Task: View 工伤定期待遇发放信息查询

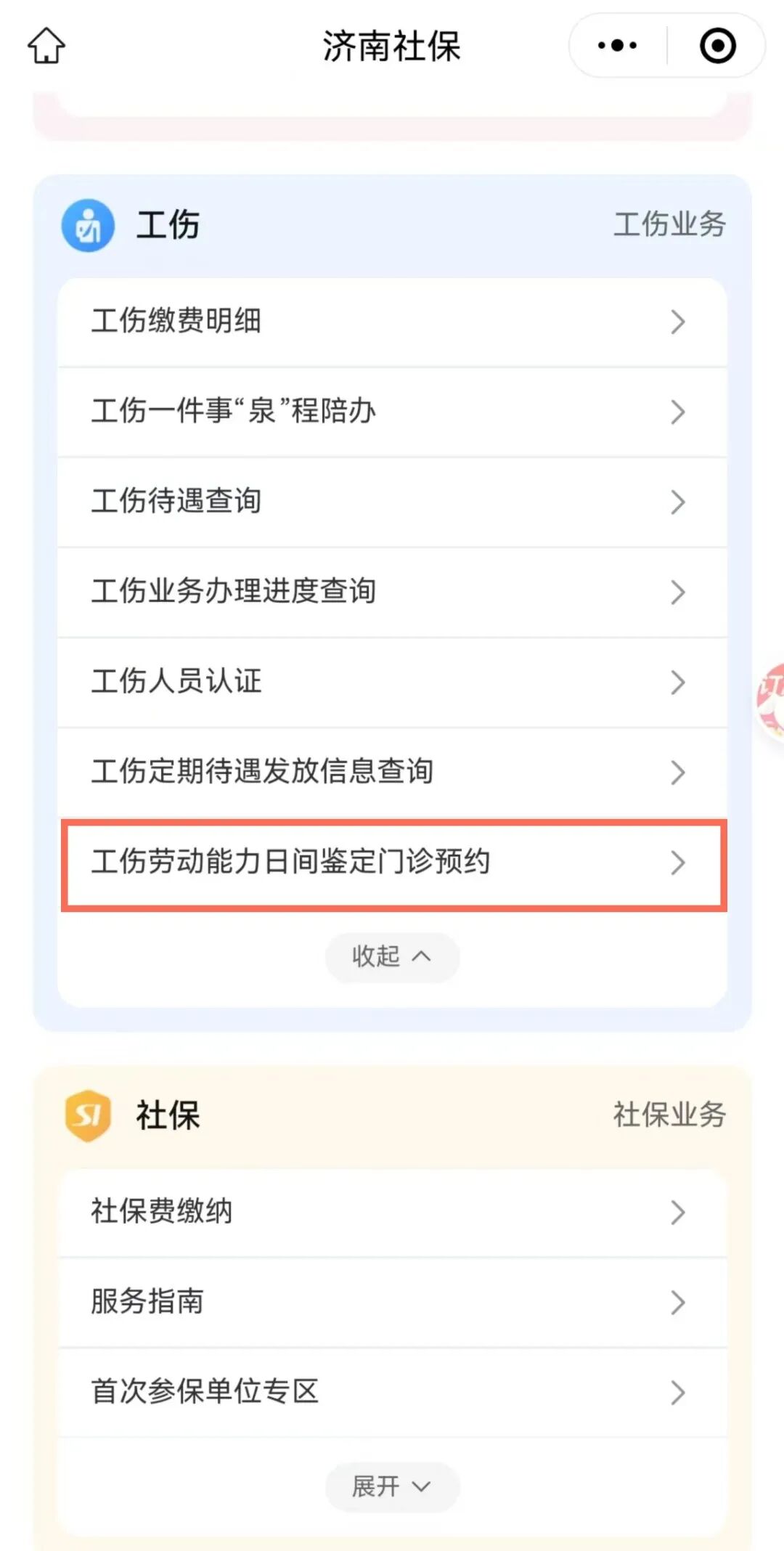Action: point(392,771)
